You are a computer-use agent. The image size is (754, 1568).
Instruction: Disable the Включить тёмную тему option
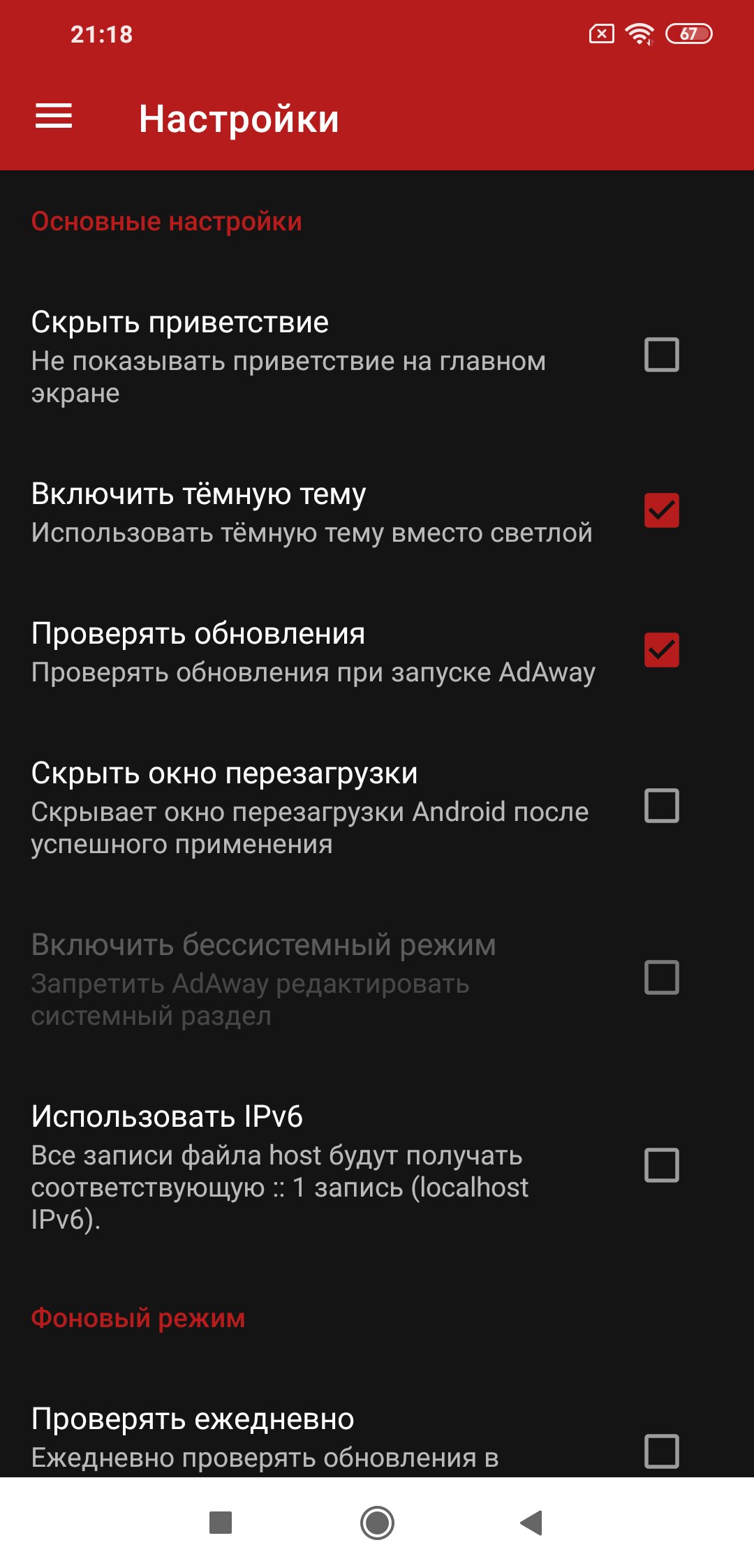661,510
